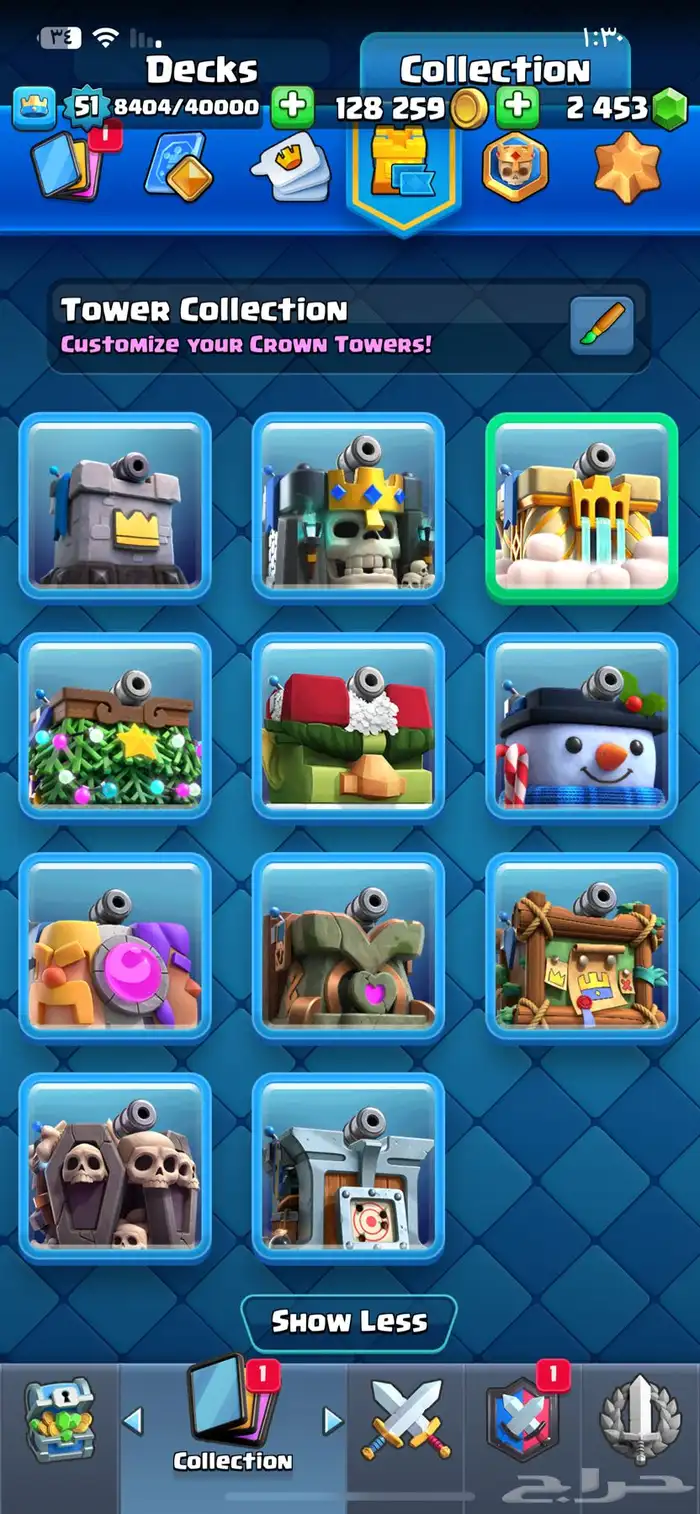Open the events tab with sword emblem

coord(640,1420)
